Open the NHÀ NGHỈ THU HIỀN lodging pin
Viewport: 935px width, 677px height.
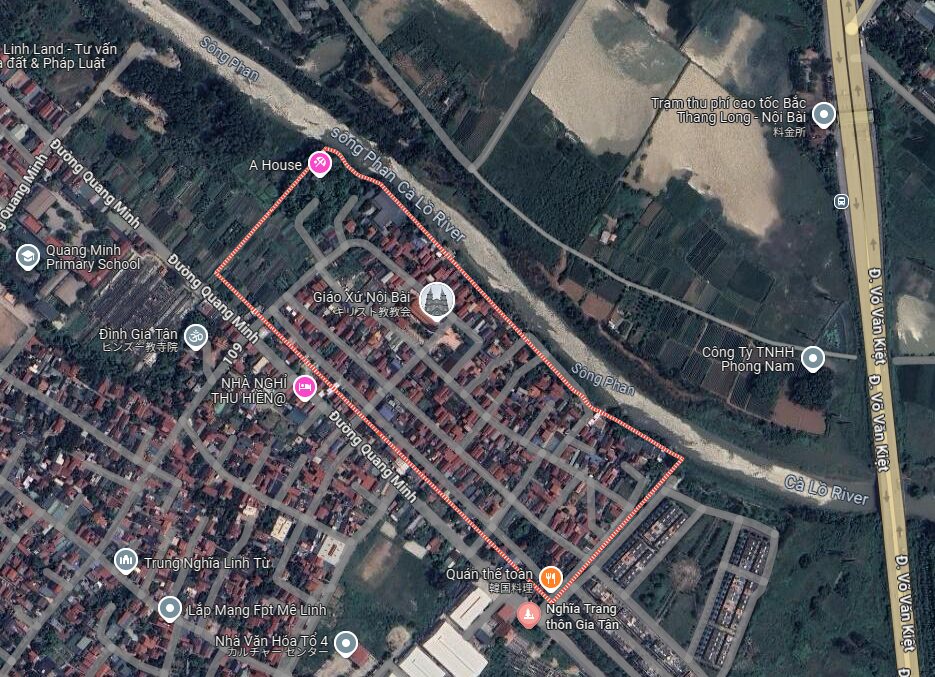pos(306,386)
